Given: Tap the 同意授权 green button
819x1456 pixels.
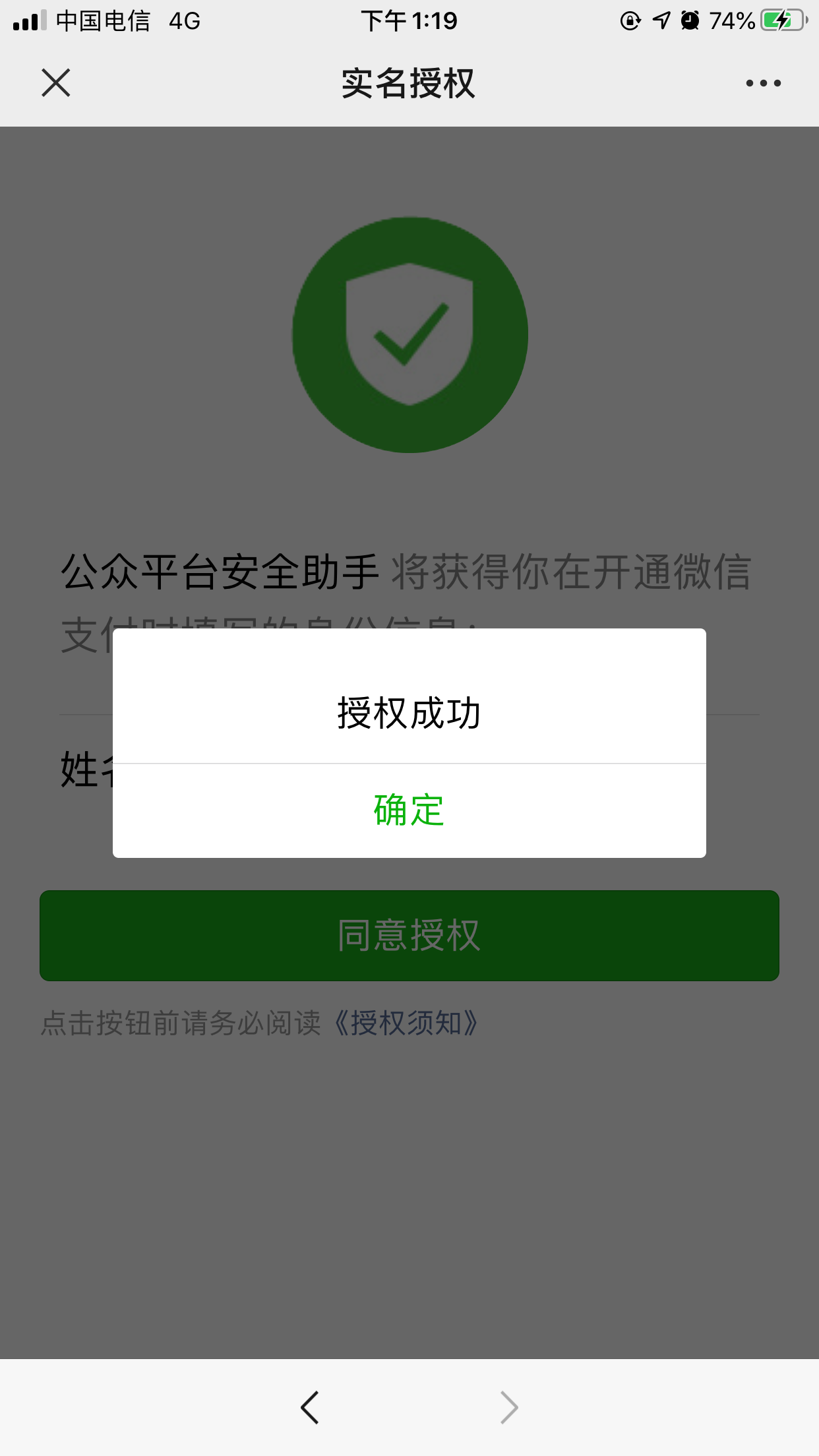Looking at the screenshot, I should [x=409, y=935].
